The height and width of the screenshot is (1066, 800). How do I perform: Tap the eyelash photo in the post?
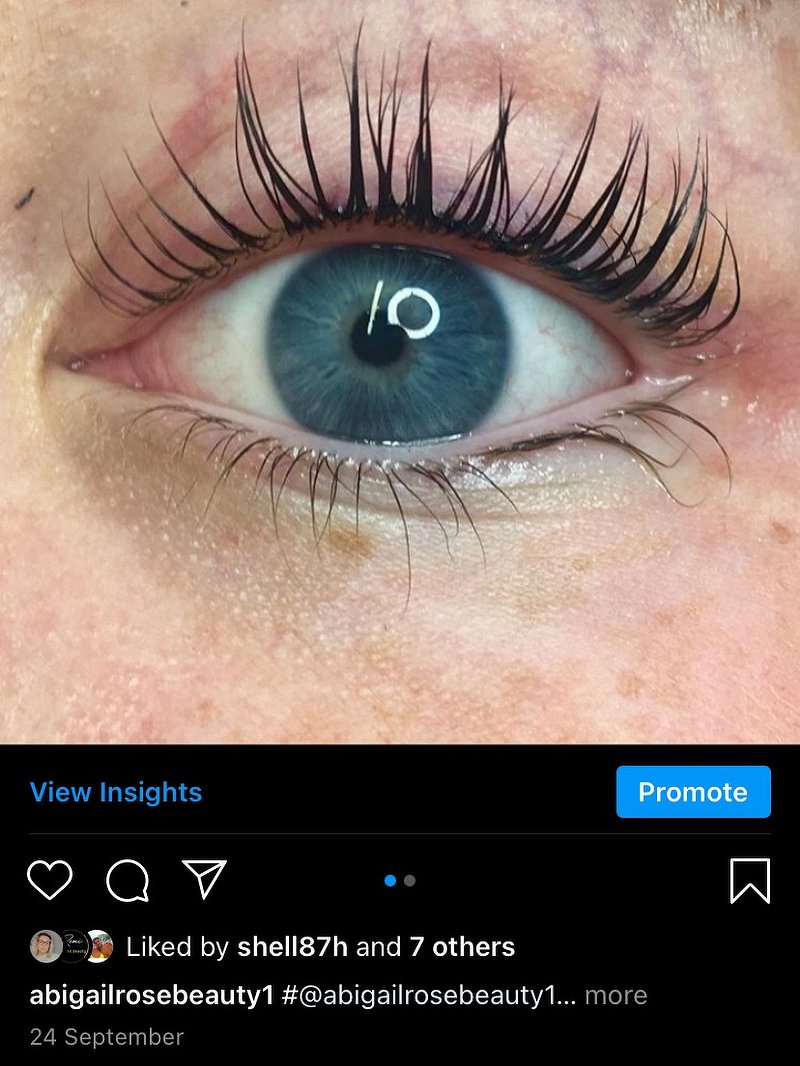[400, 370]
